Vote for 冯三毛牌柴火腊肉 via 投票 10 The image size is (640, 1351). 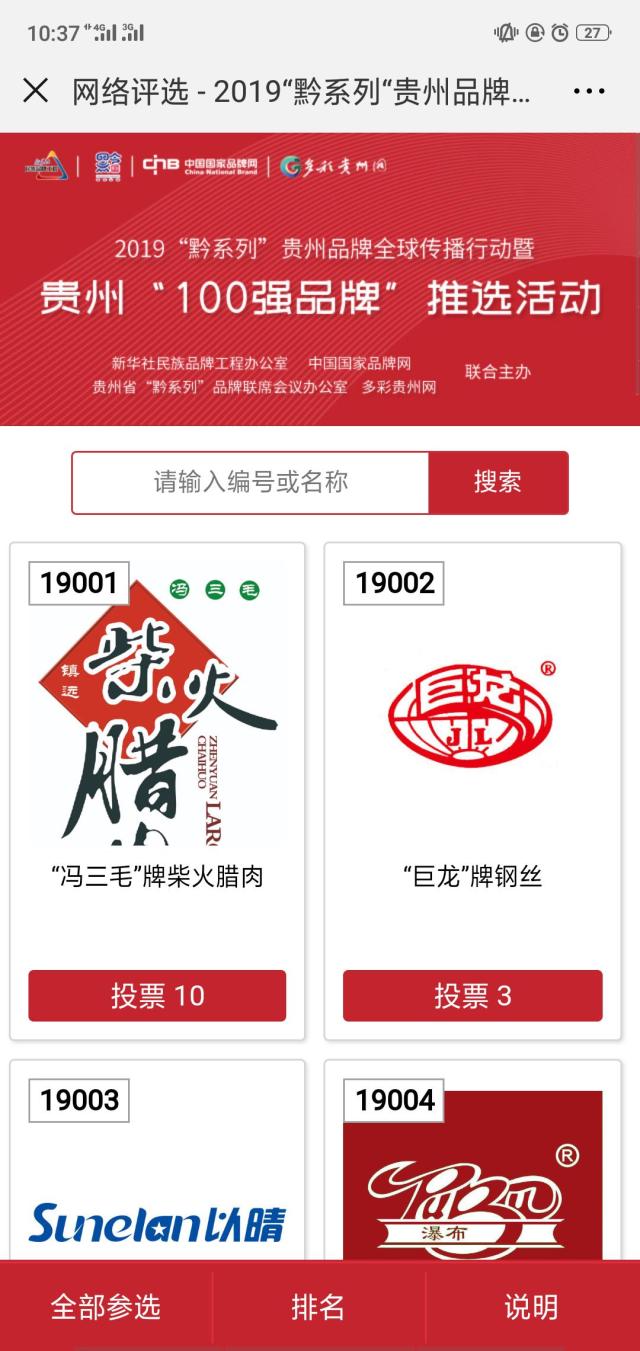coord(157,995)
